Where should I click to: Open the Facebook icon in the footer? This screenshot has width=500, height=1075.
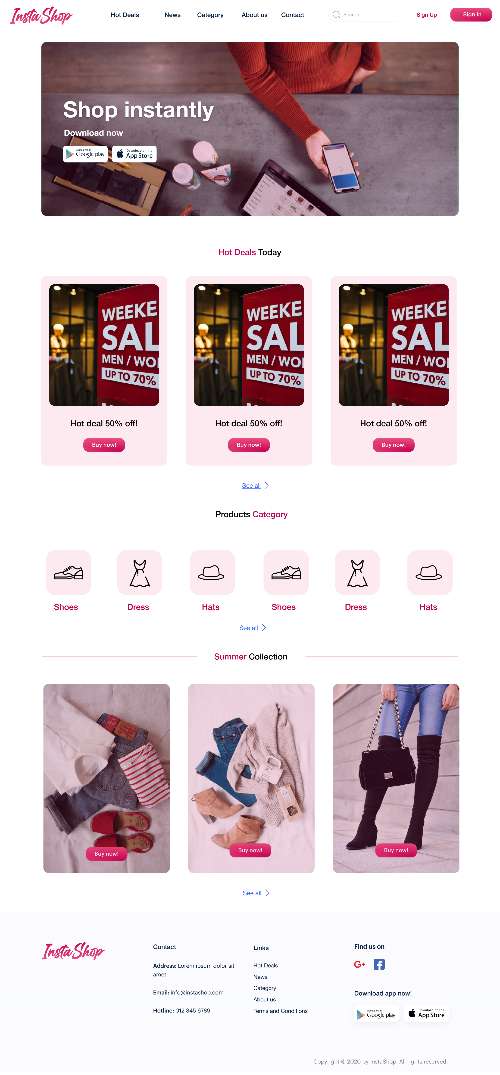click(x=379, y=965)
